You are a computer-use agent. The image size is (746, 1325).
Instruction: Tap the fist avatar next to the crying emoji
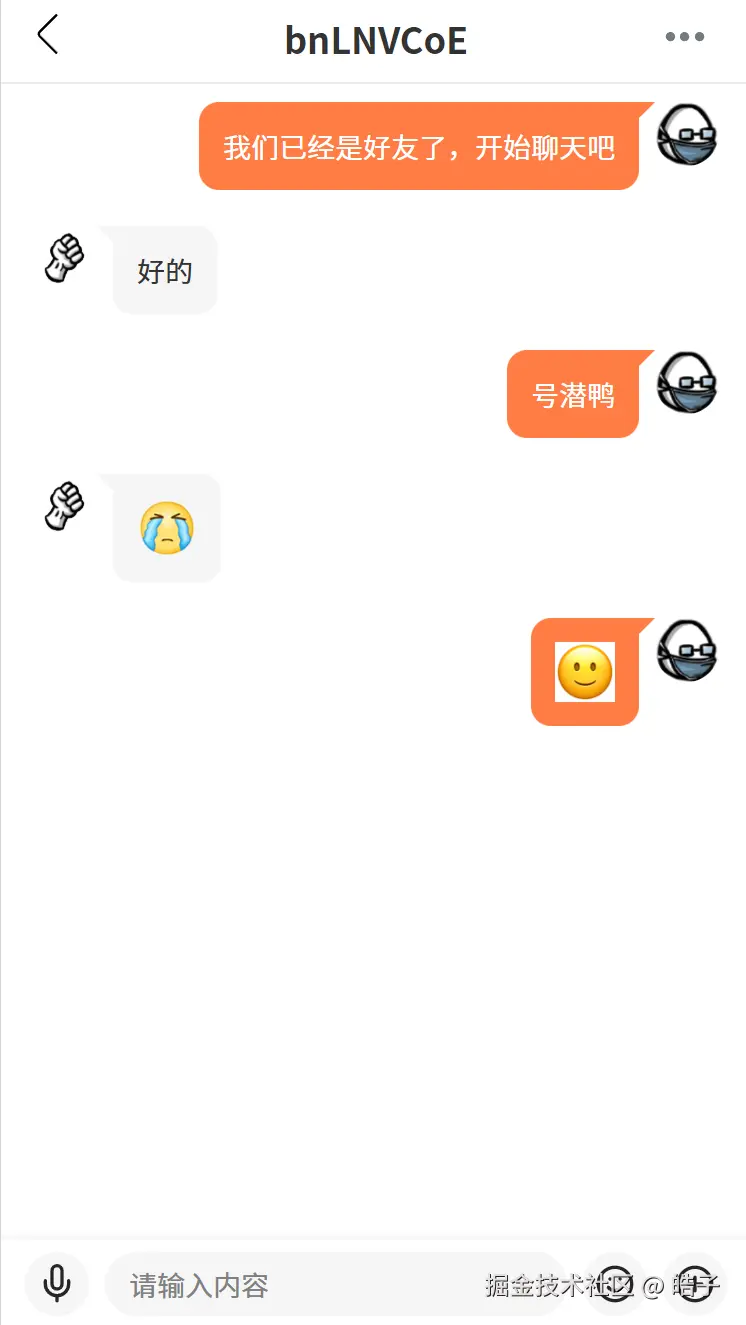(63, 503)
